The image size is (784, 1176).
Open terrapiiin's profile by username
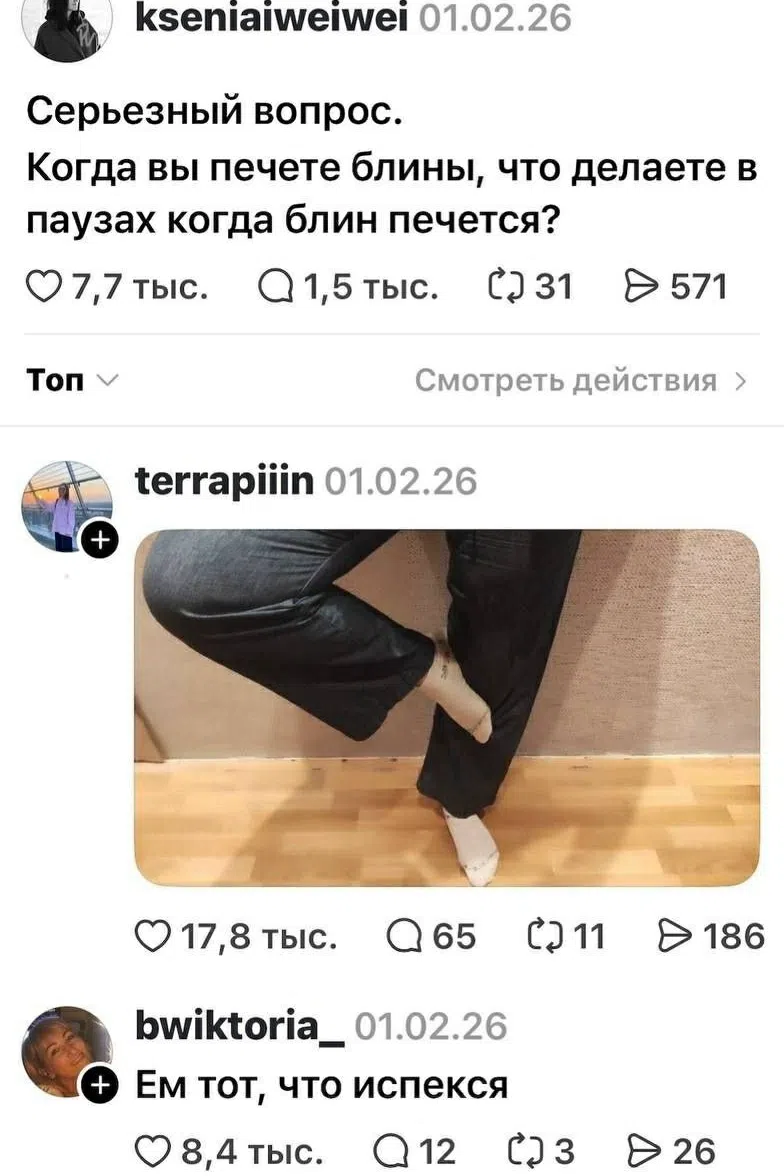224,482
